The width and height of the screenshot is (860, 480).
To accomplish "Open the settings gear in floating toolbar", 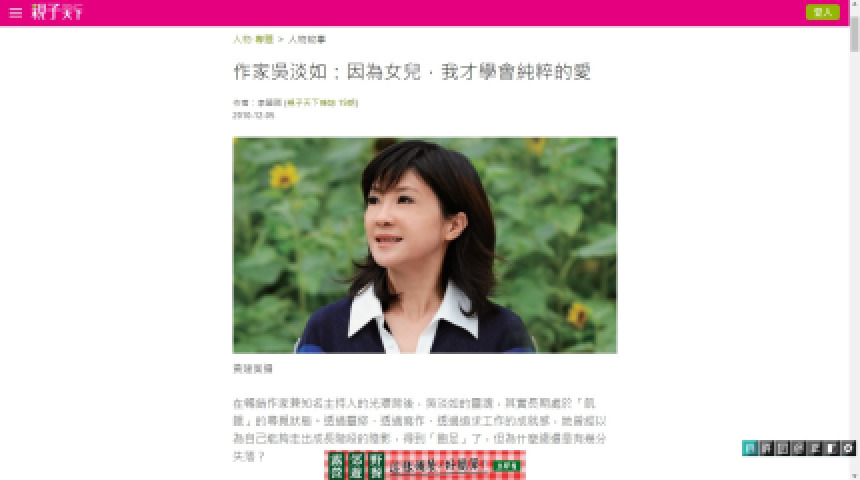I will (x=849, y=449).
